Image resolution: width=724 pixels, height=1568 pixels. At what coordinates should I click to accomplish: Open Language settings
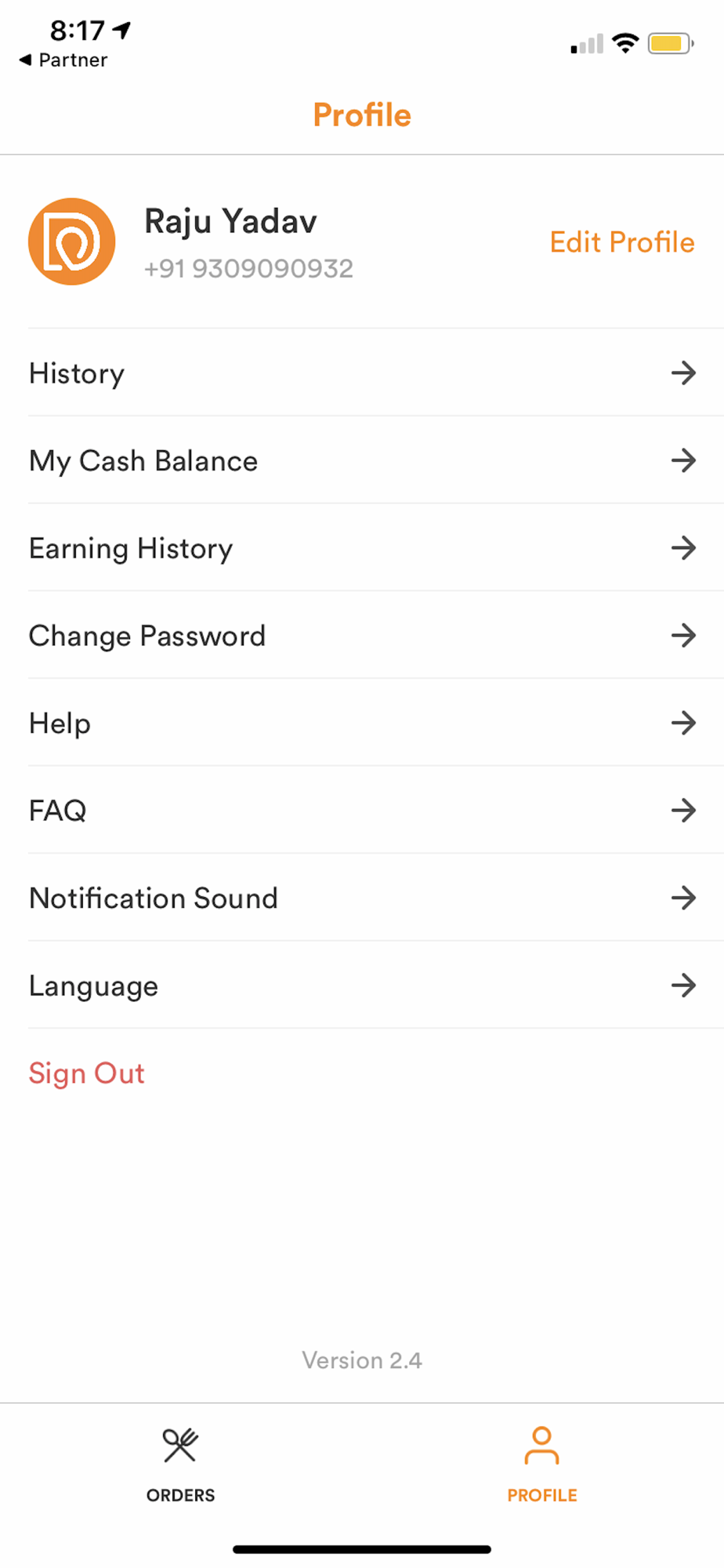(362, 985)
